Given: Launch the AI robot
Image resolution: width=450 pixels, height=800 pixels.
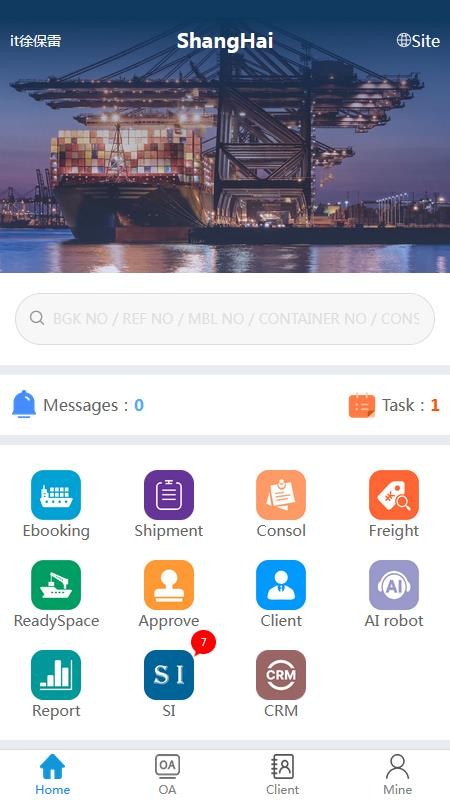Looking at the screenshot, I should coord(394,594).
